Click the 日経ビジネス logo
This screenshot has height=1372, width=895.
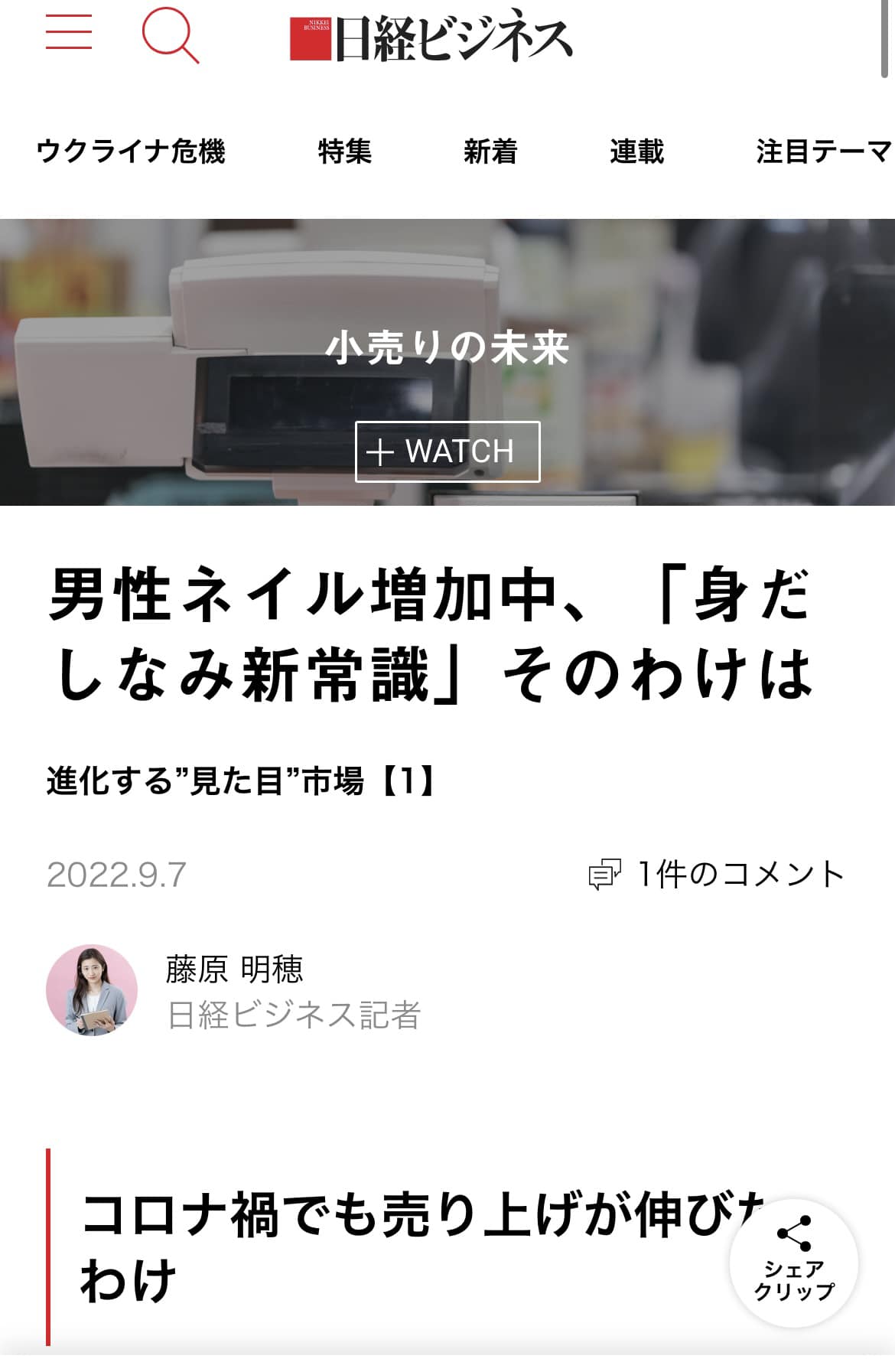click(432, 36)
